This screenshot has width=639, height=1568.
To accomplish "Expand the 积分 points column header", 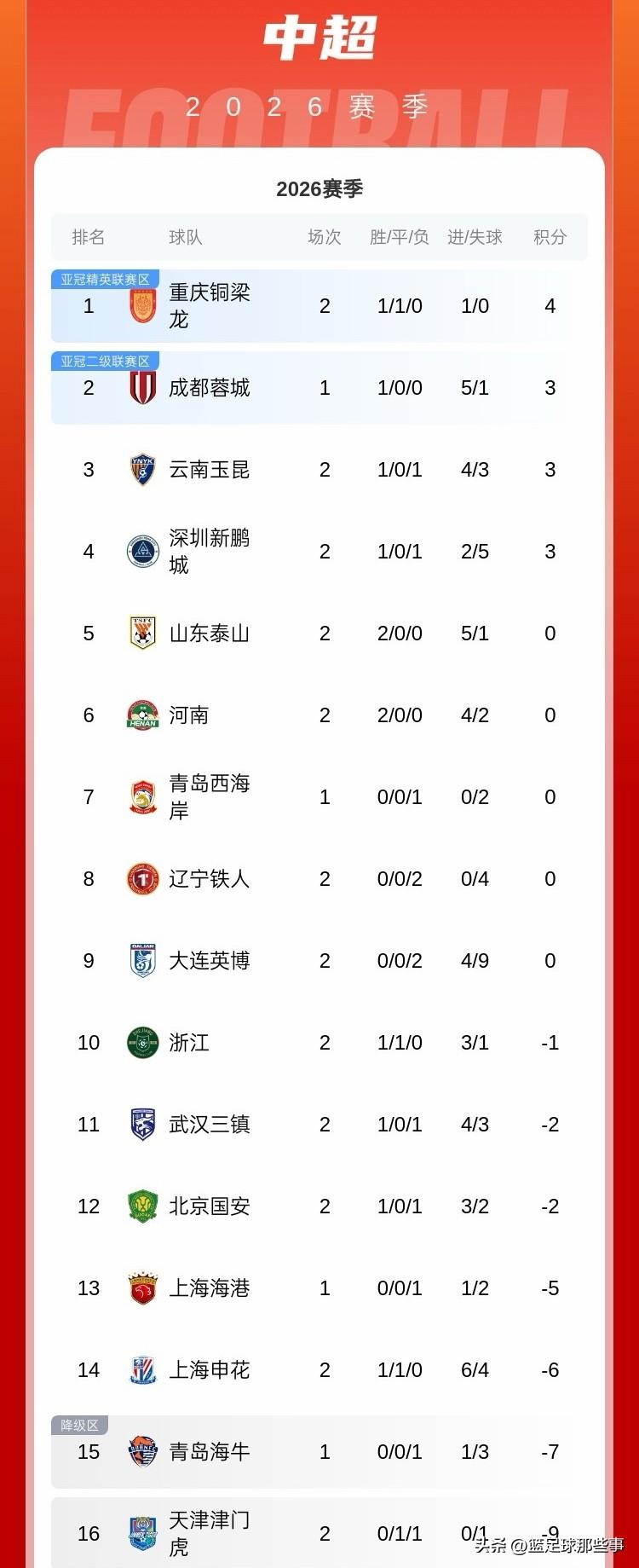I will tap(550, 238).
